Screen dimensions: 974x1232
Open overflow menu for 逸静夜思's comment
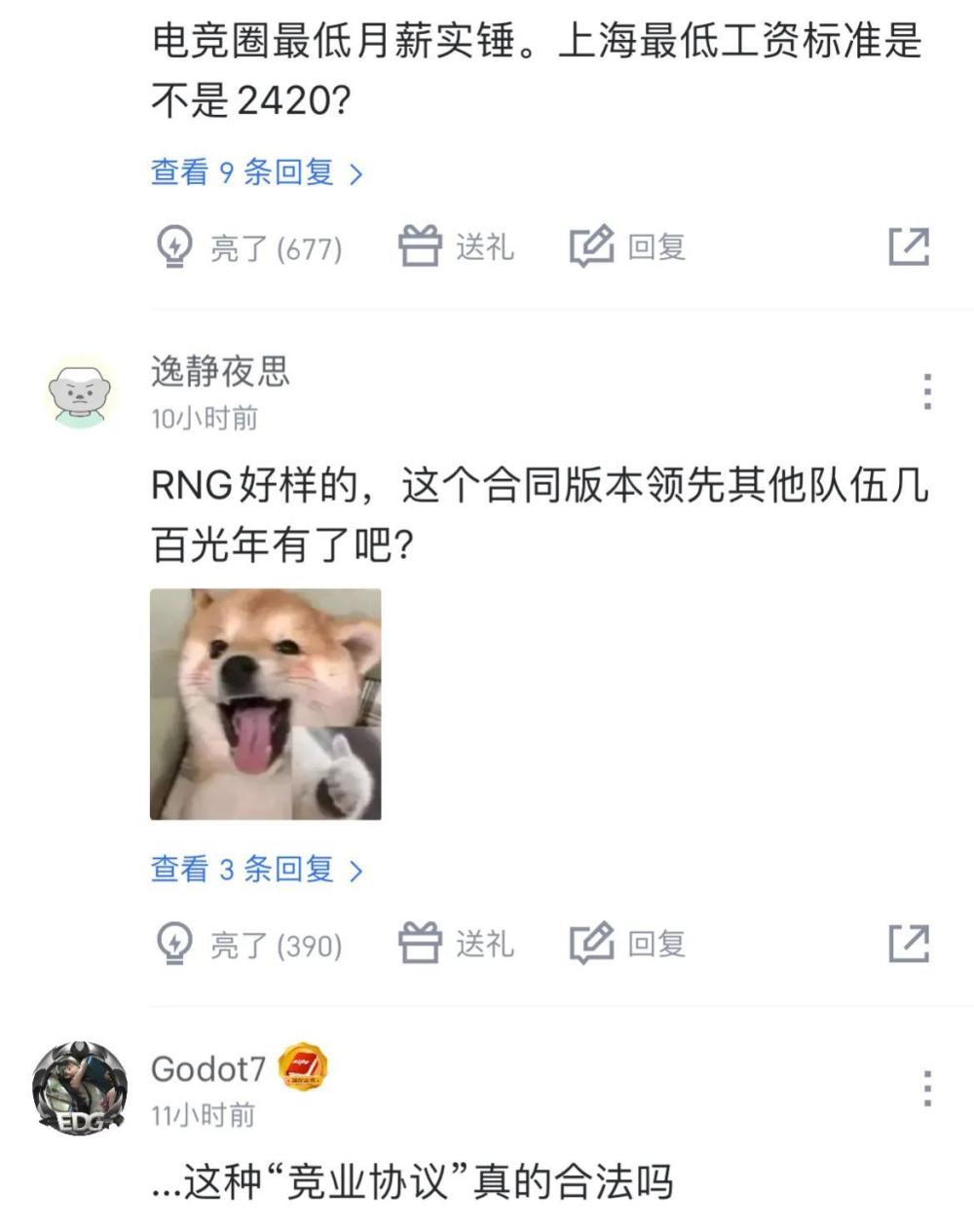point(927,392)
